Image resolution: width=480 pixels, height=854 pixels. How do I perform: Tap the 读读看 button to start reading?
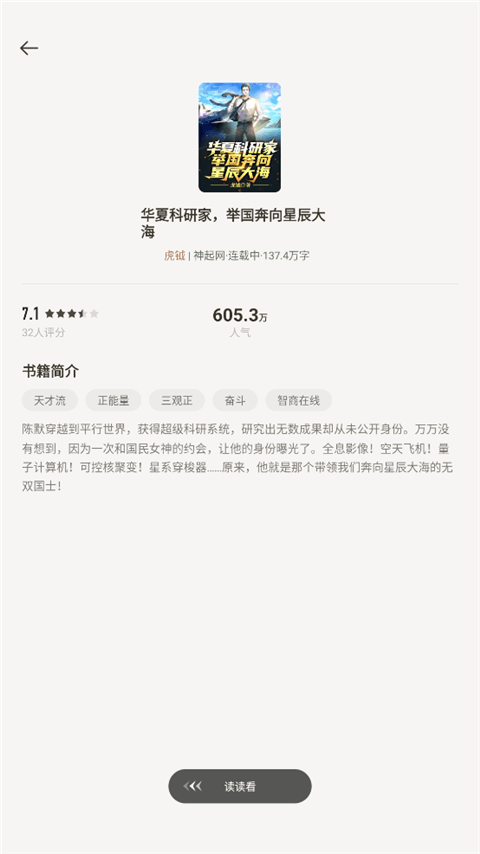[240, 786]
